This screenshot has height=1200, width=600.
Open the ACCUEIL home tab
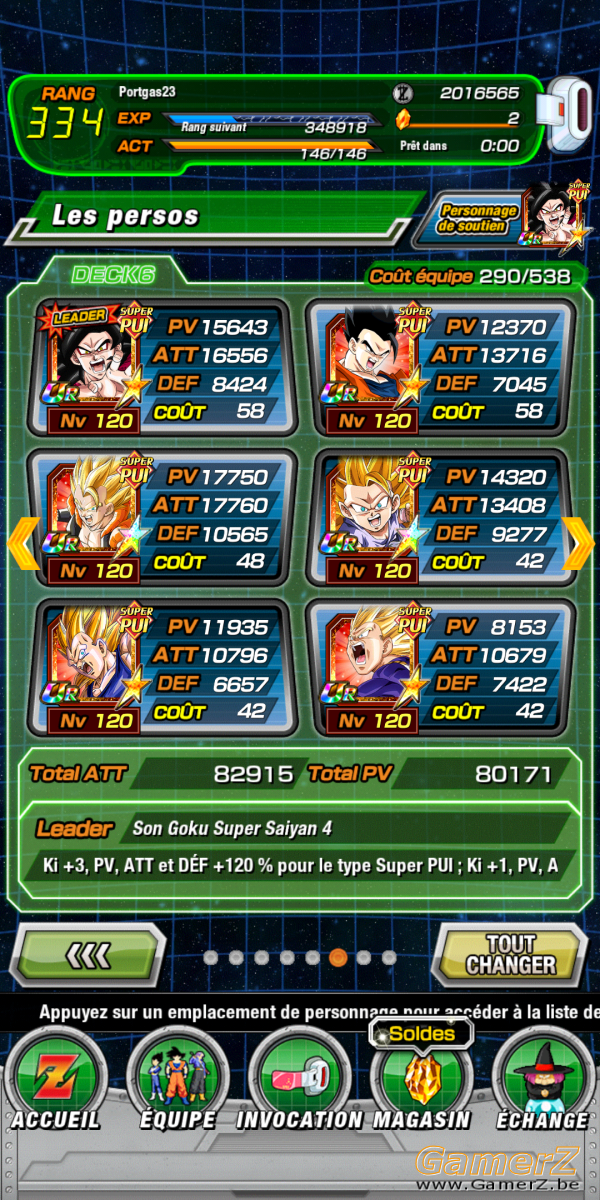click(55, 1082)
